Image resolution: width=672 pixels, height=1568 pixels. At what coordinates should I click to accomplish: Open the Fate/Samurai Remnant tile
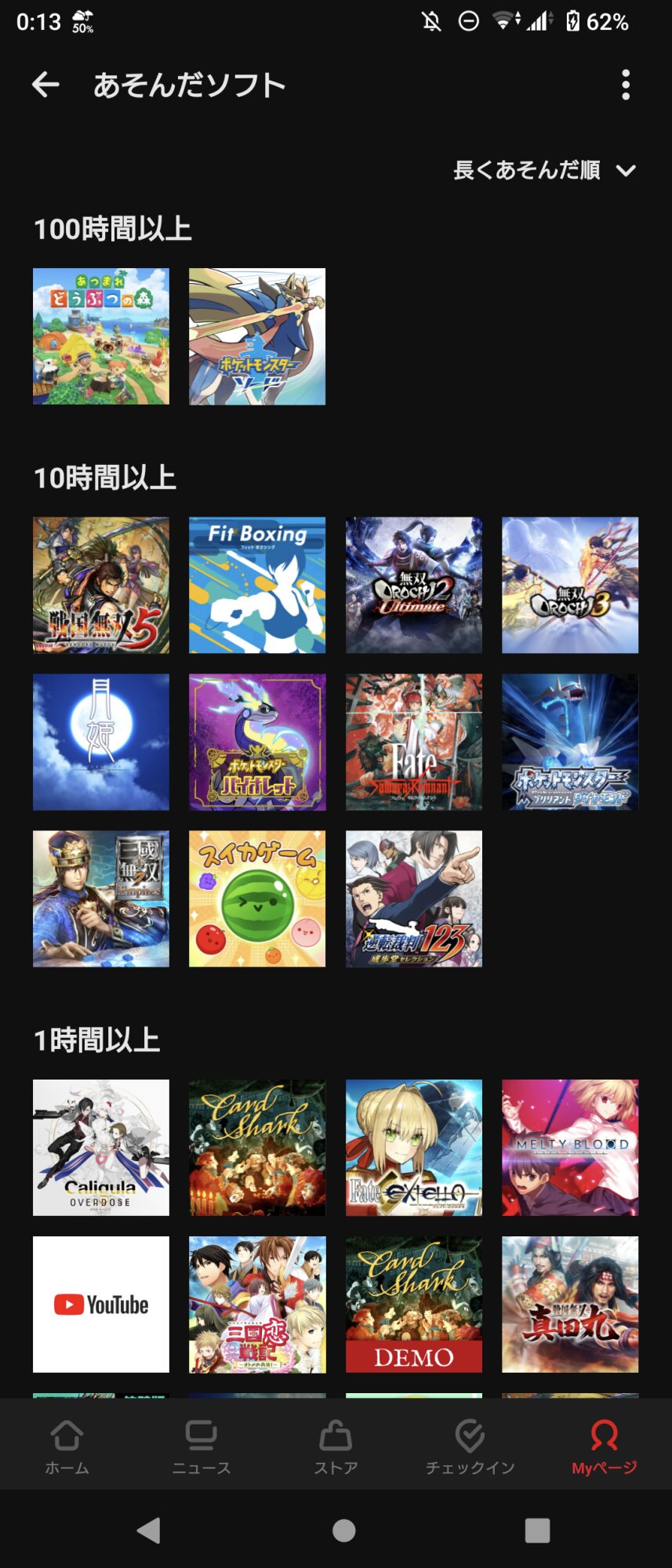413,742
